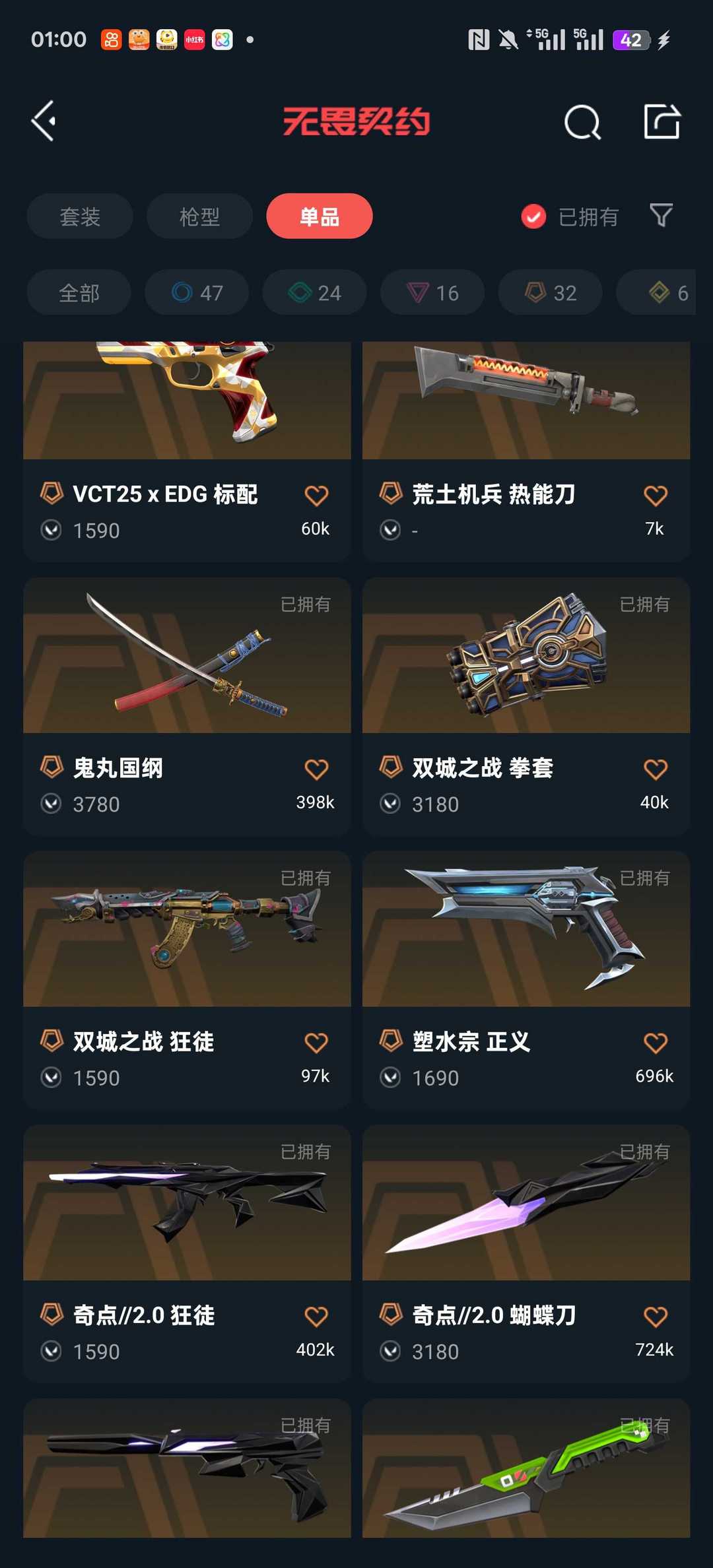Open the 奇点//2.0 狂徒 card
Screen dimensions: 713x1568
point(187,1255)
